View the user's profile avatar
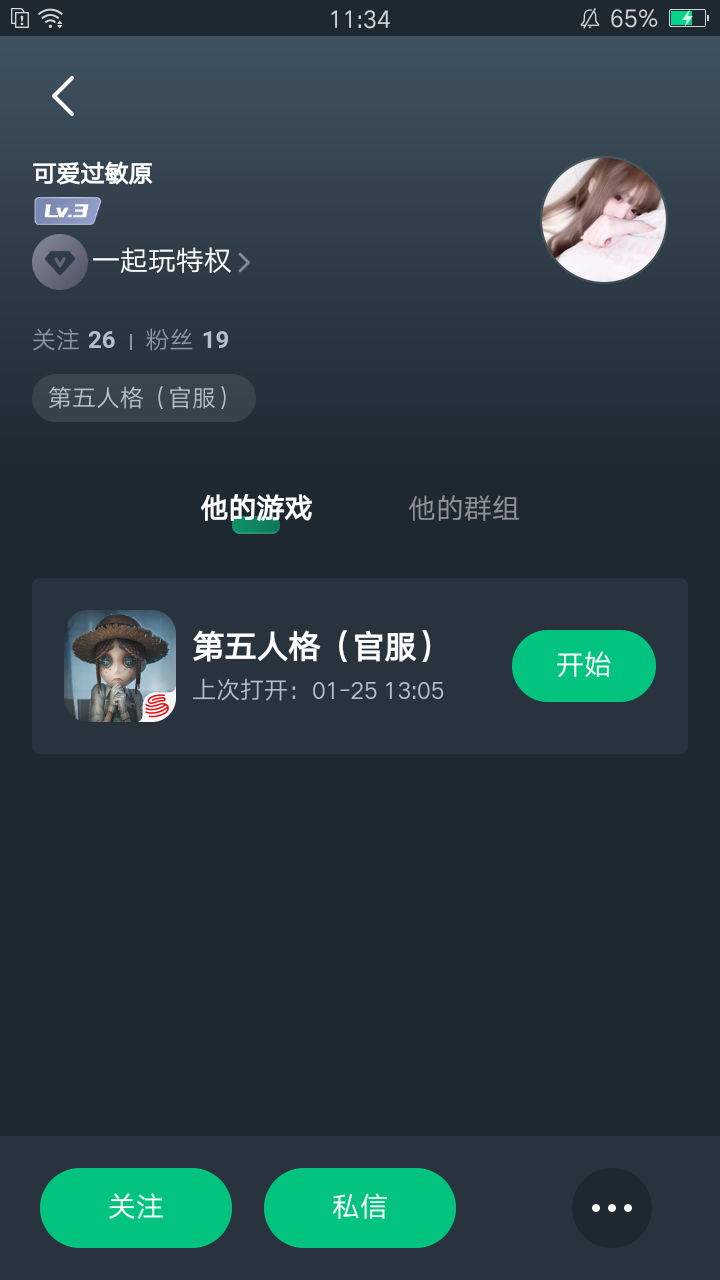The height and width of the screenshot is (1280, 720). (x=603, y=220)
